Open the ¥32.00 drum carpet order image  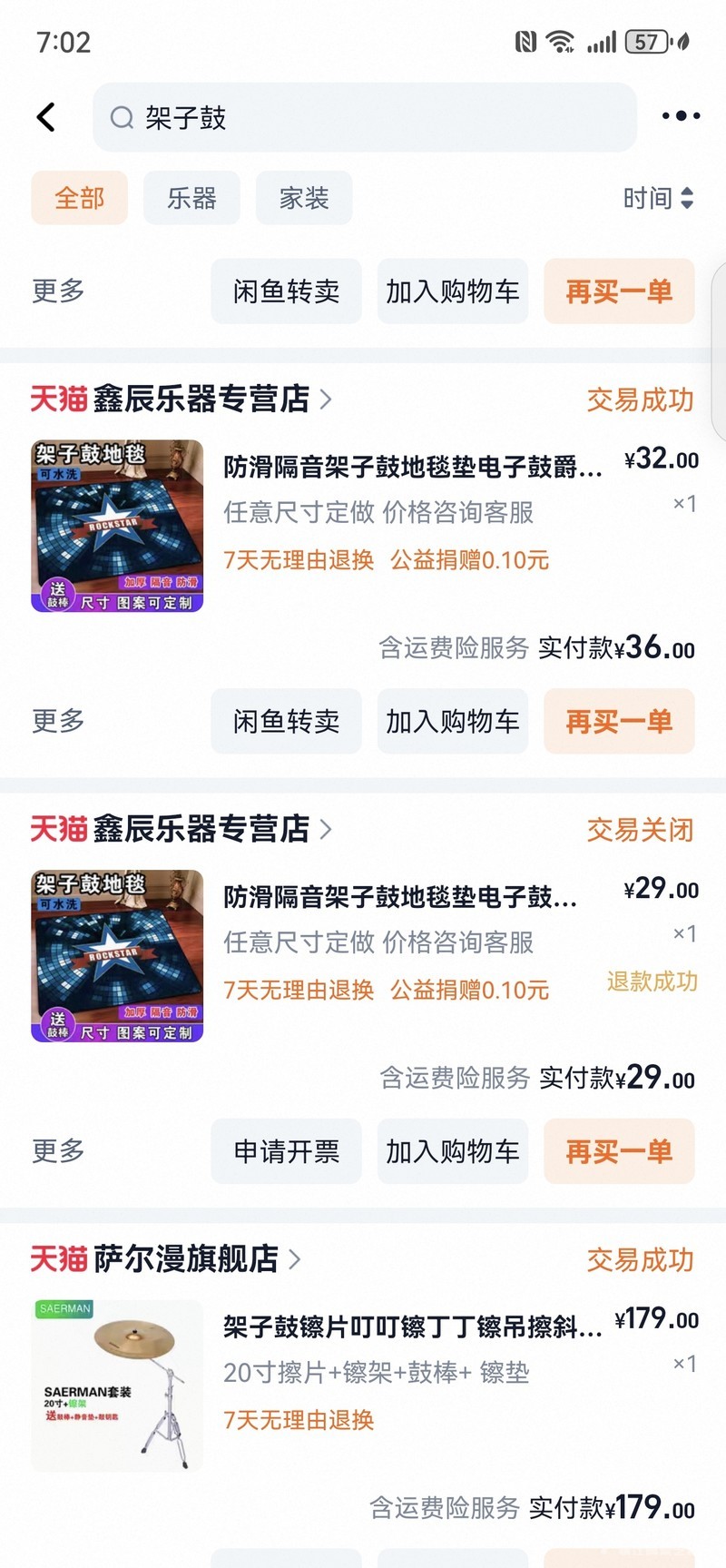(x=117, y=526)
